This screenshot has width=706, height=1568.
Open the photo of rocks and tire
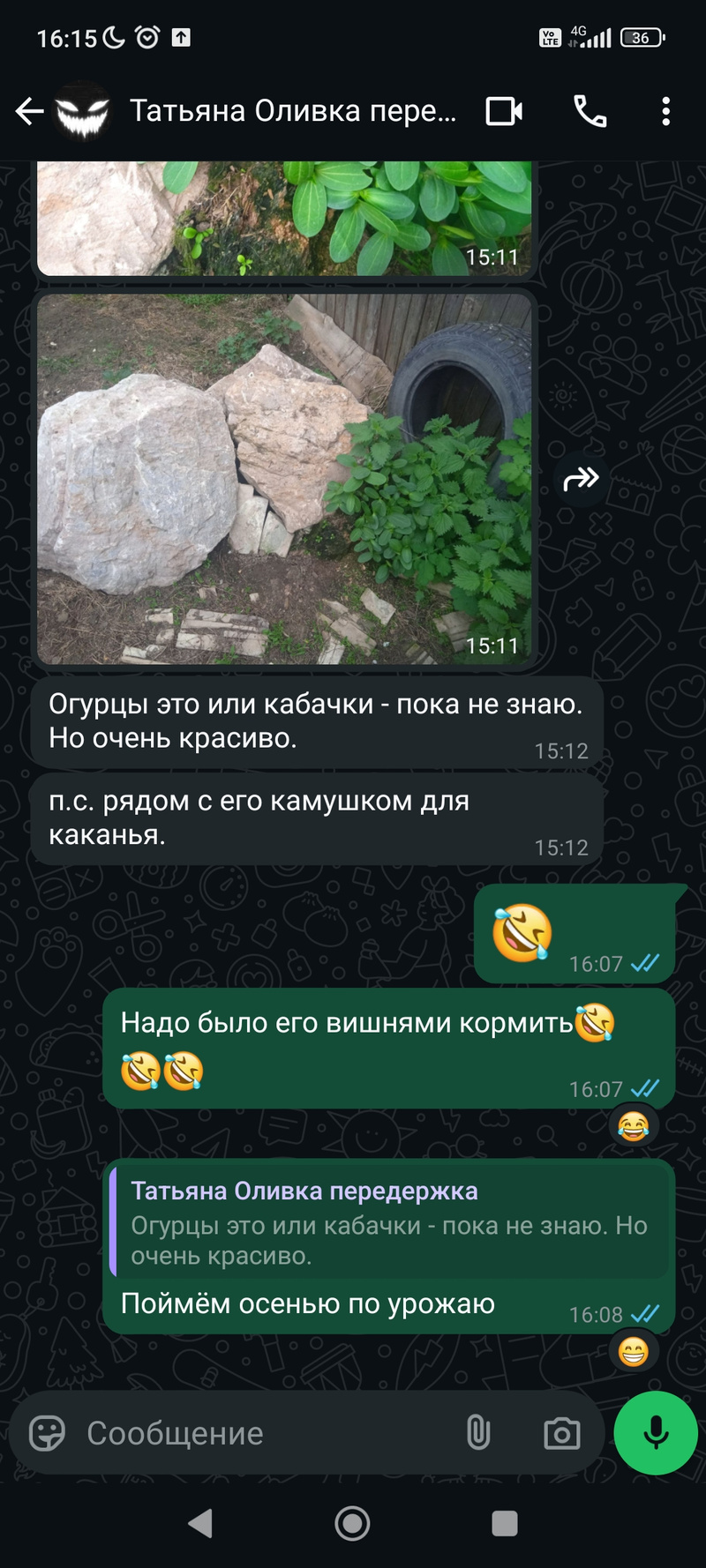click(x=284, y=478)
